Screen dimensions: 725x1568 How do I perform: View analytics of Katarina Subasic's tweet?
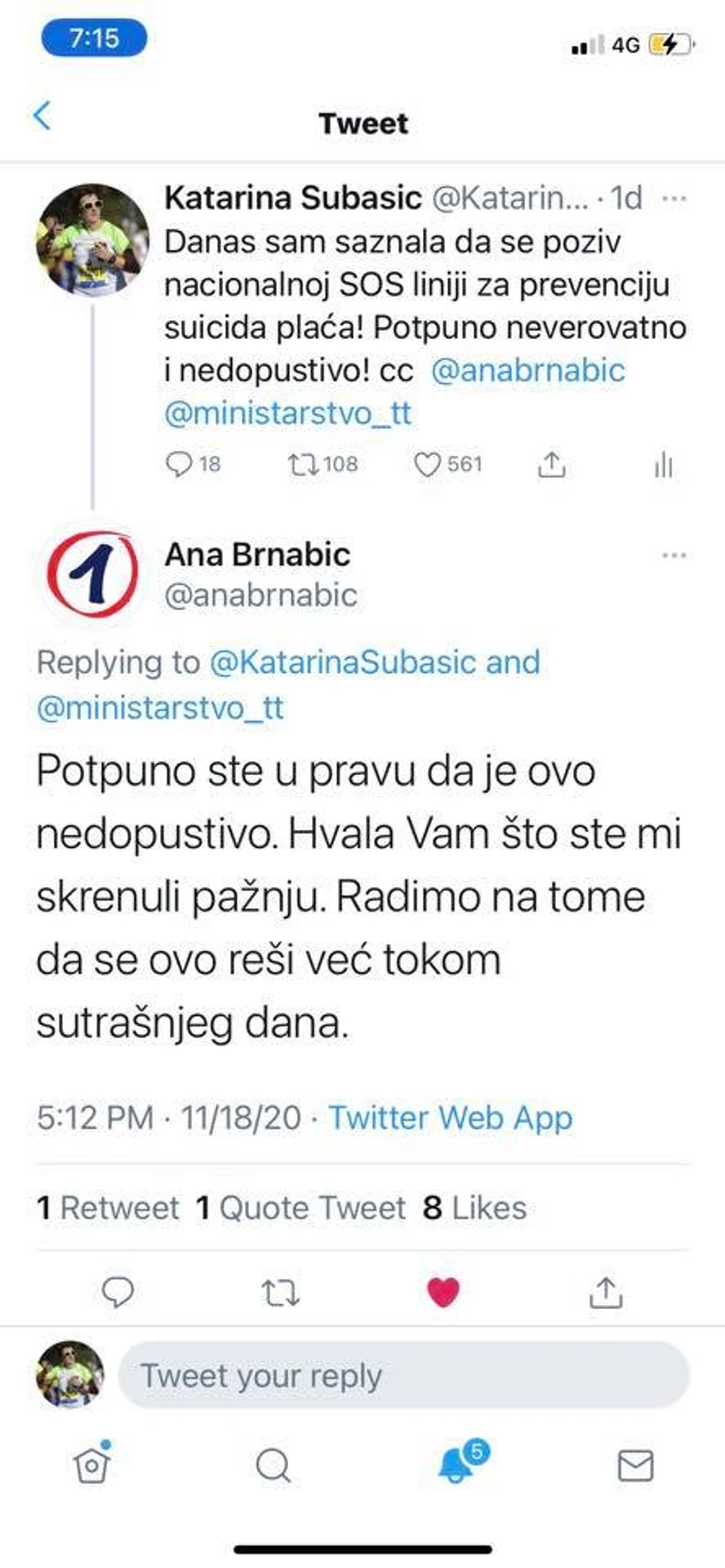tap(664, 465)
